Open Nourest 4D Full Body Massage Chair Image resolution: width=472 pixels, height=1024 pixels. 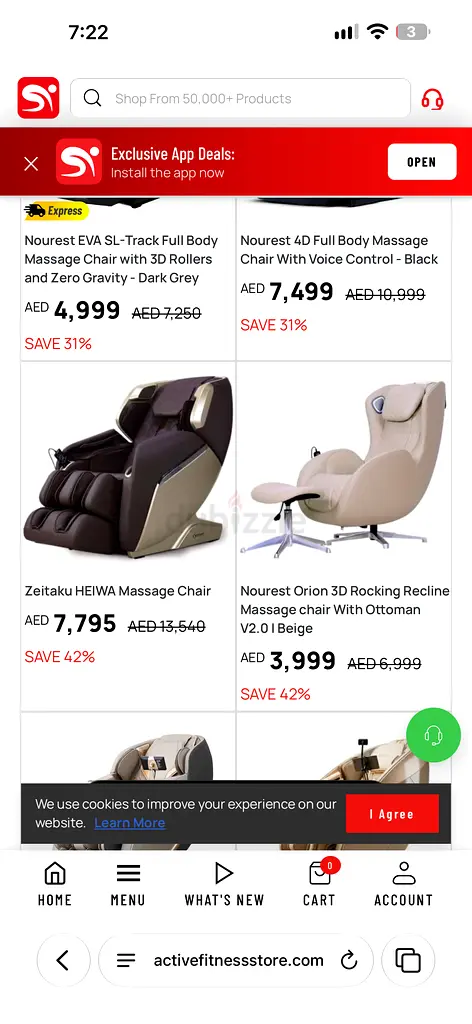(x=339, y=250)
